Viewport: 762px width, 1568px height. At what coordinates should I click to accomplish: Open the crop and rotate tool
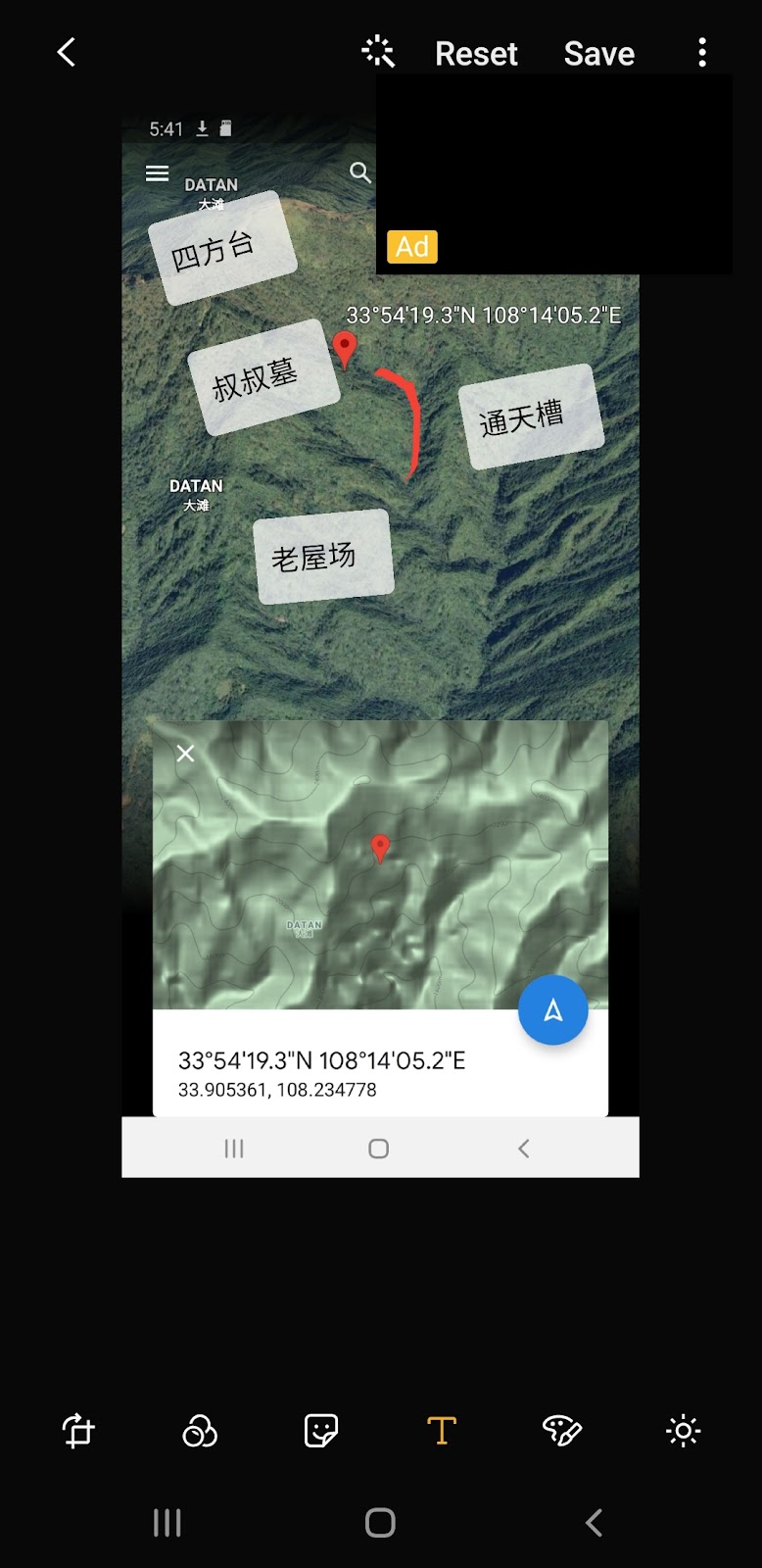pos(78,1431)
